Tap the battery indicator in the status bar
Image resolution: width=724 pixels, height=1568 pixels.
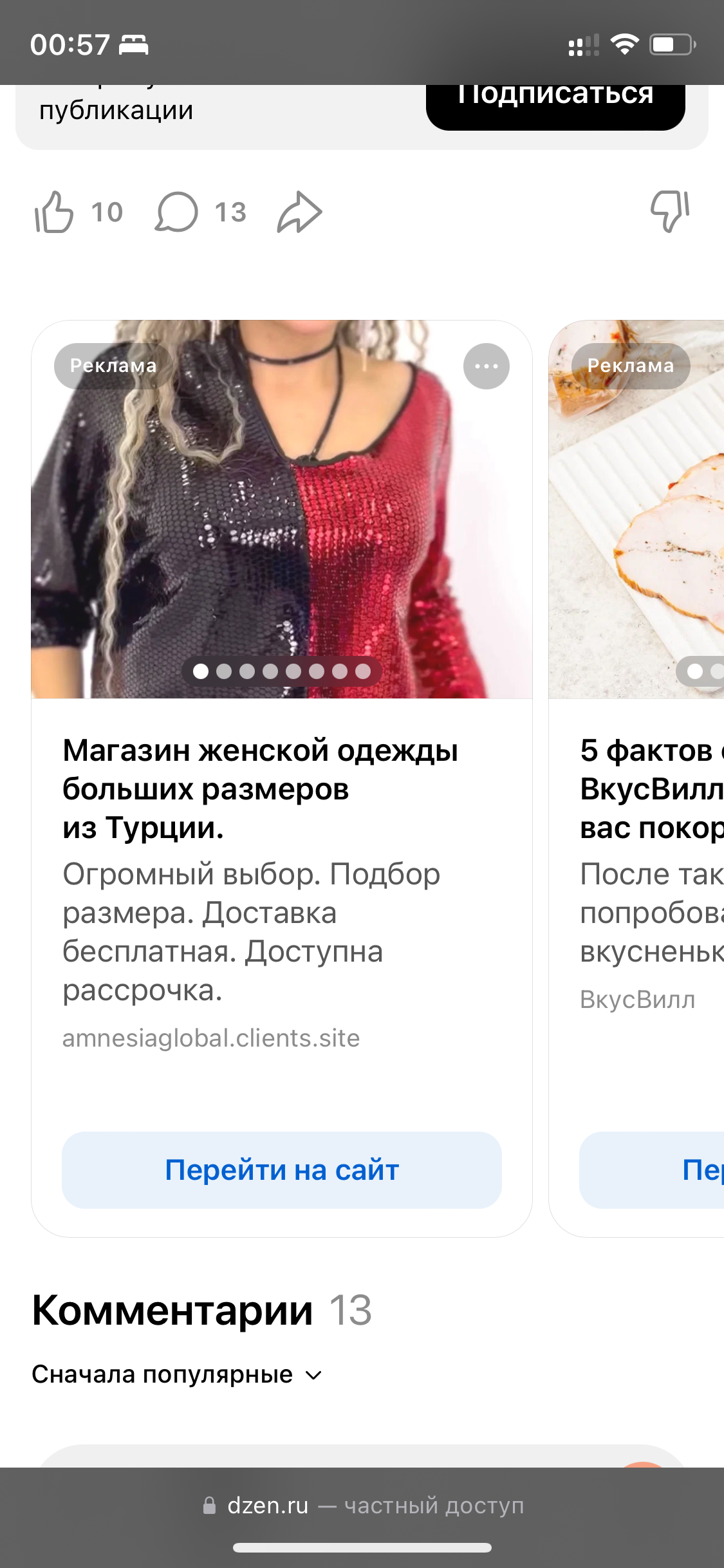[670, 44]
